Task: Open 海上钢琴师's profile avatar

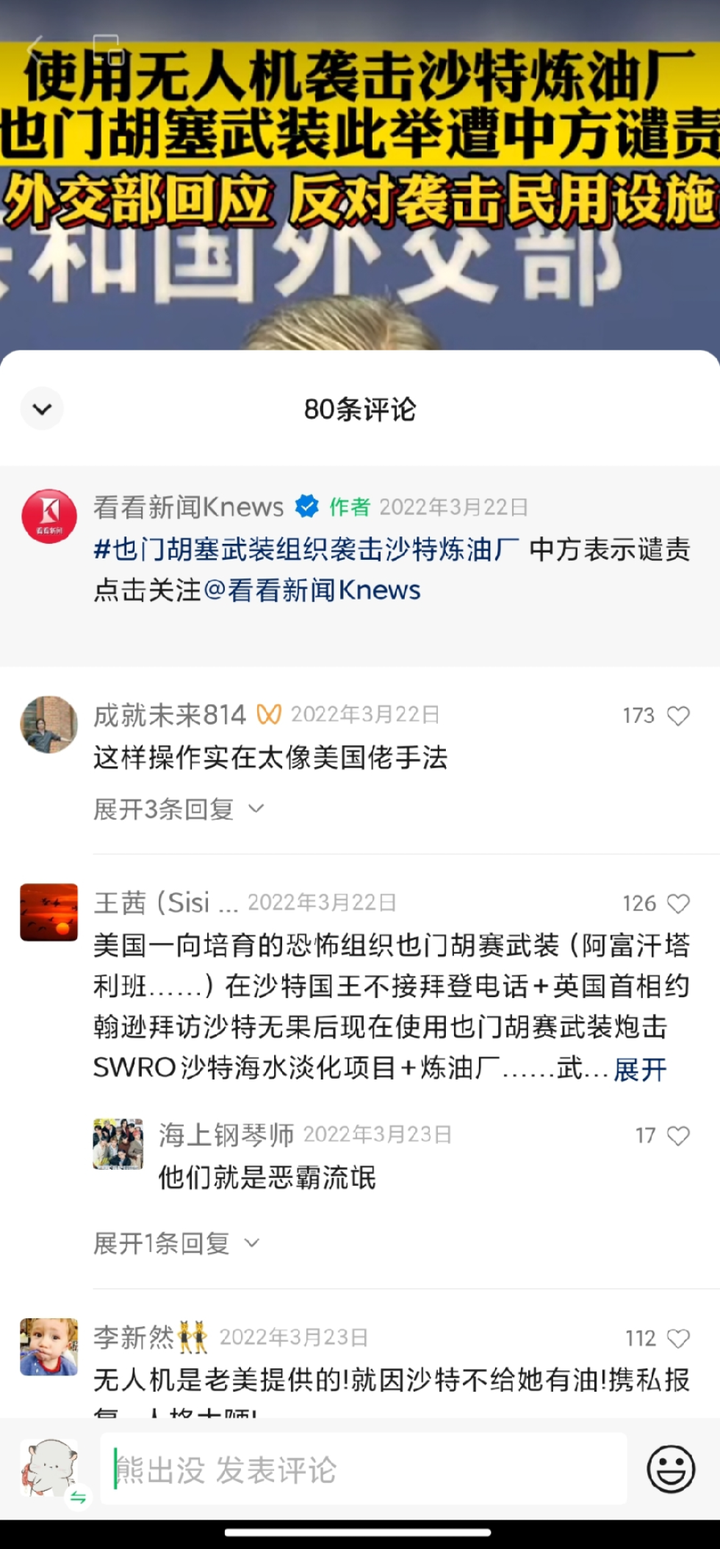Action: [x=118, y=1144]
